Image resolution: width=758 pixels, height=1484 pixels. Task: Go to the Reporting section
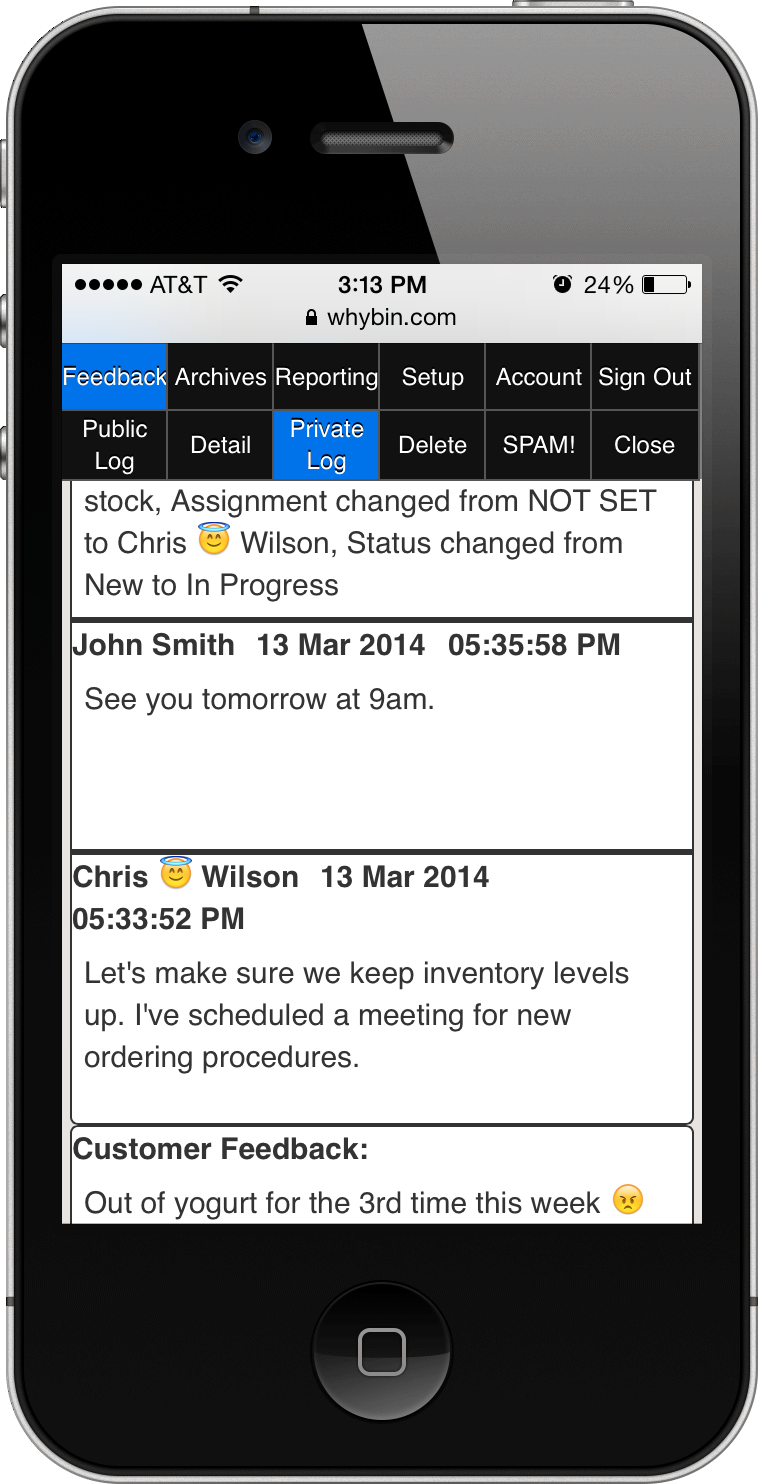[x=326, y=377]
